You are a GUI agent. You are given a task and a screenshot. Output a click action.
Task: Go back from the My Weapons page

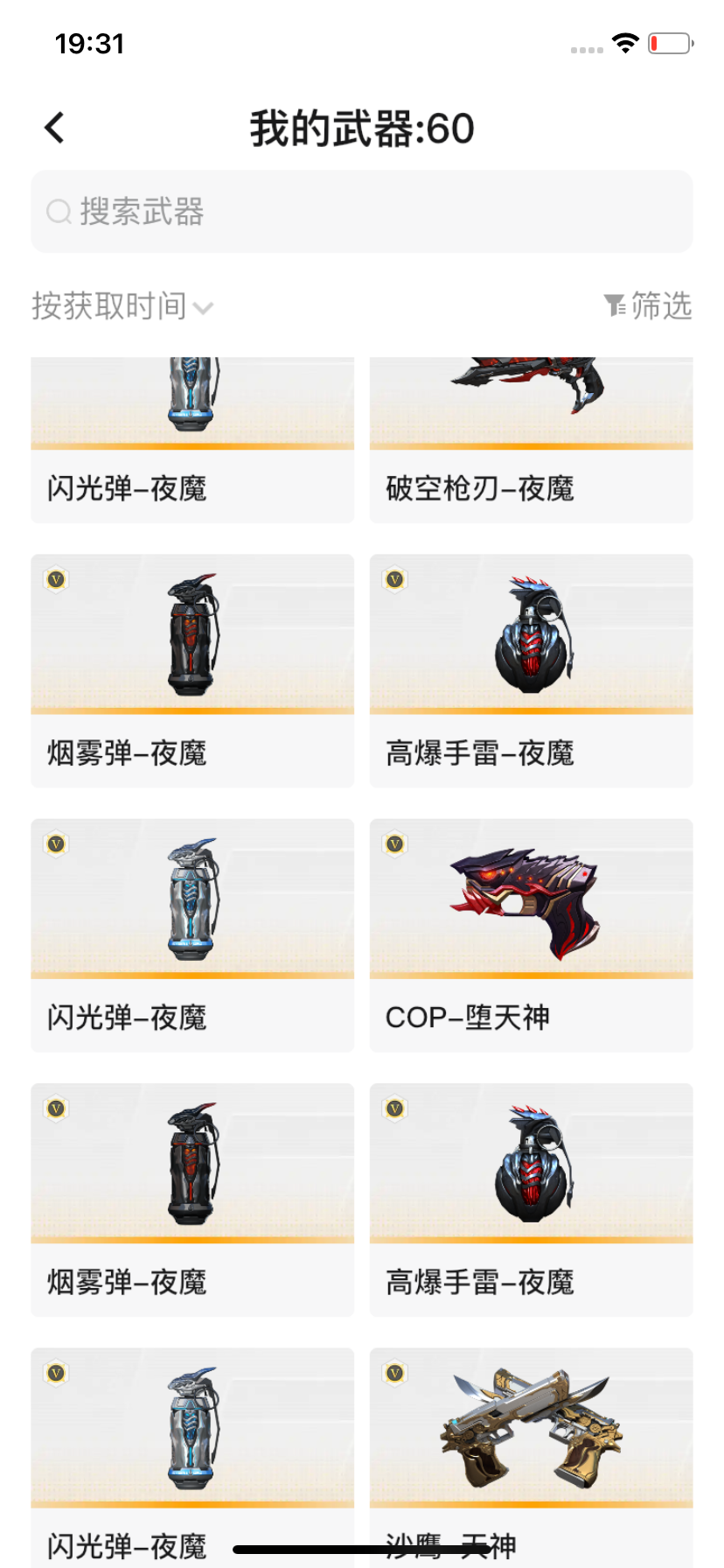coord(55,128)
